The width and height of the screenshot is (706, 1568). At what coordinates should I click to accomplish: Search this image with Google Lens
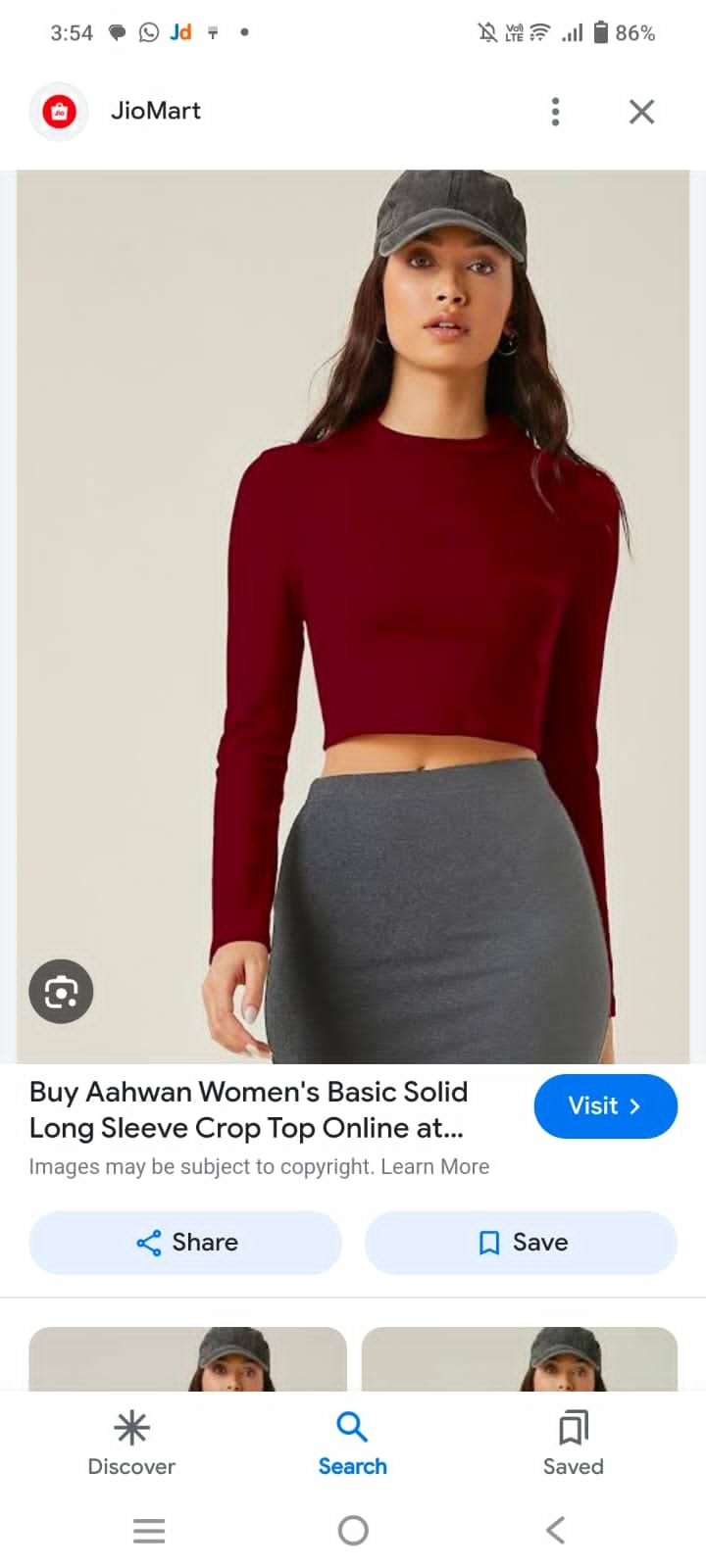pos(61,992)
